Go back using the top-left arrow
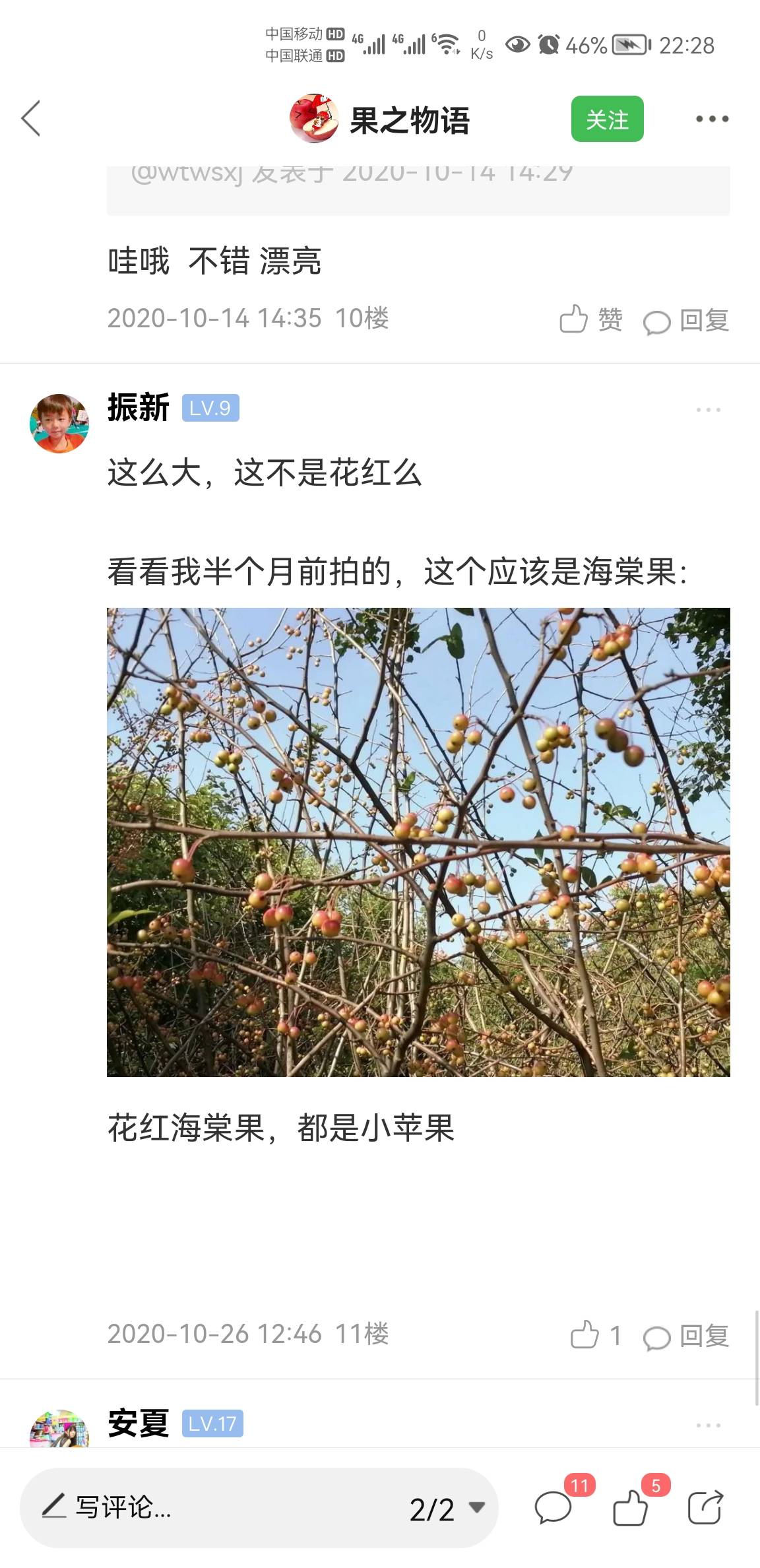760x1568 pixels. pyautogui.click(x=31, y=119)
